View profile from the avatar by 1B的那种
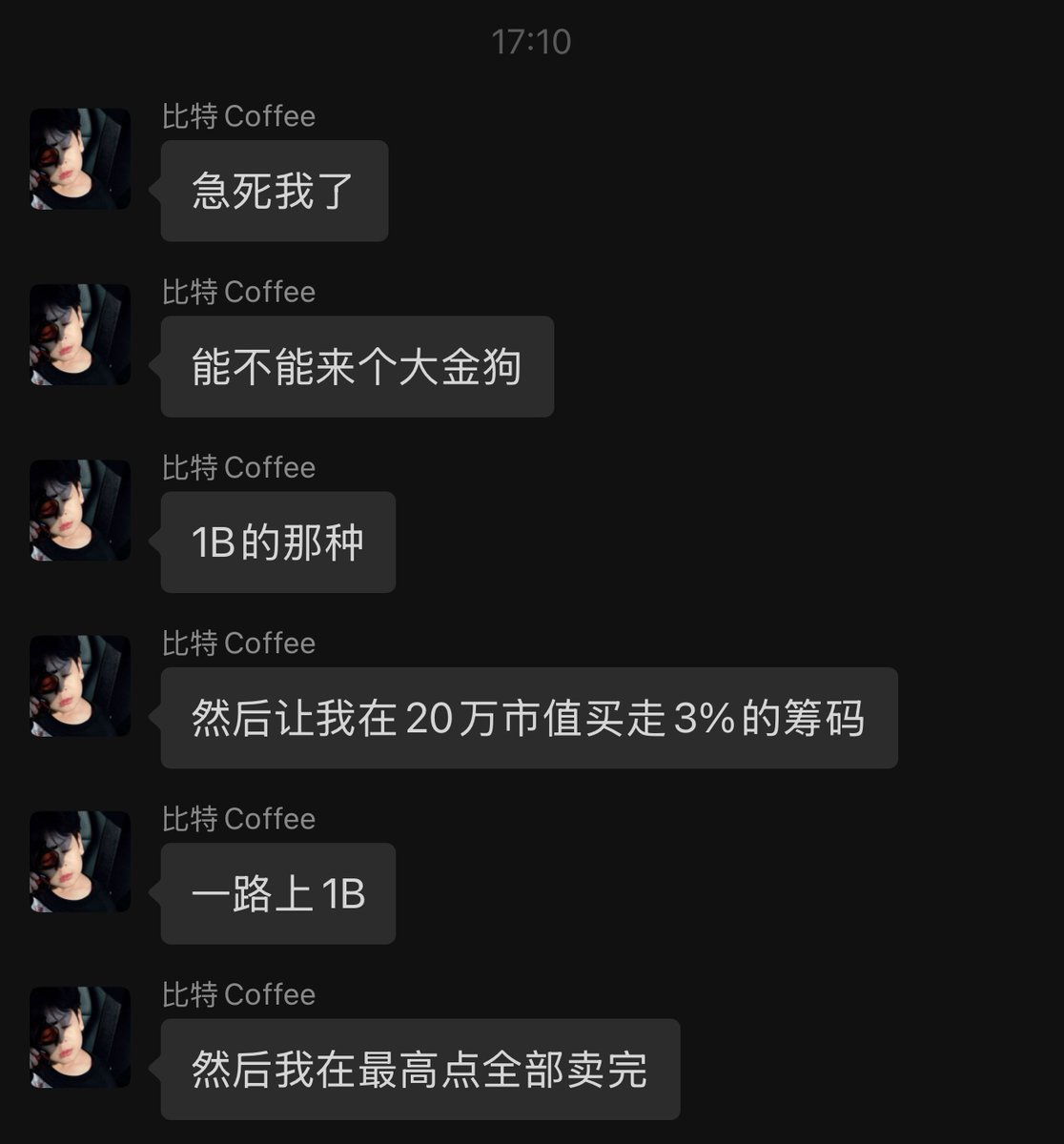 [x=80, y=510]
